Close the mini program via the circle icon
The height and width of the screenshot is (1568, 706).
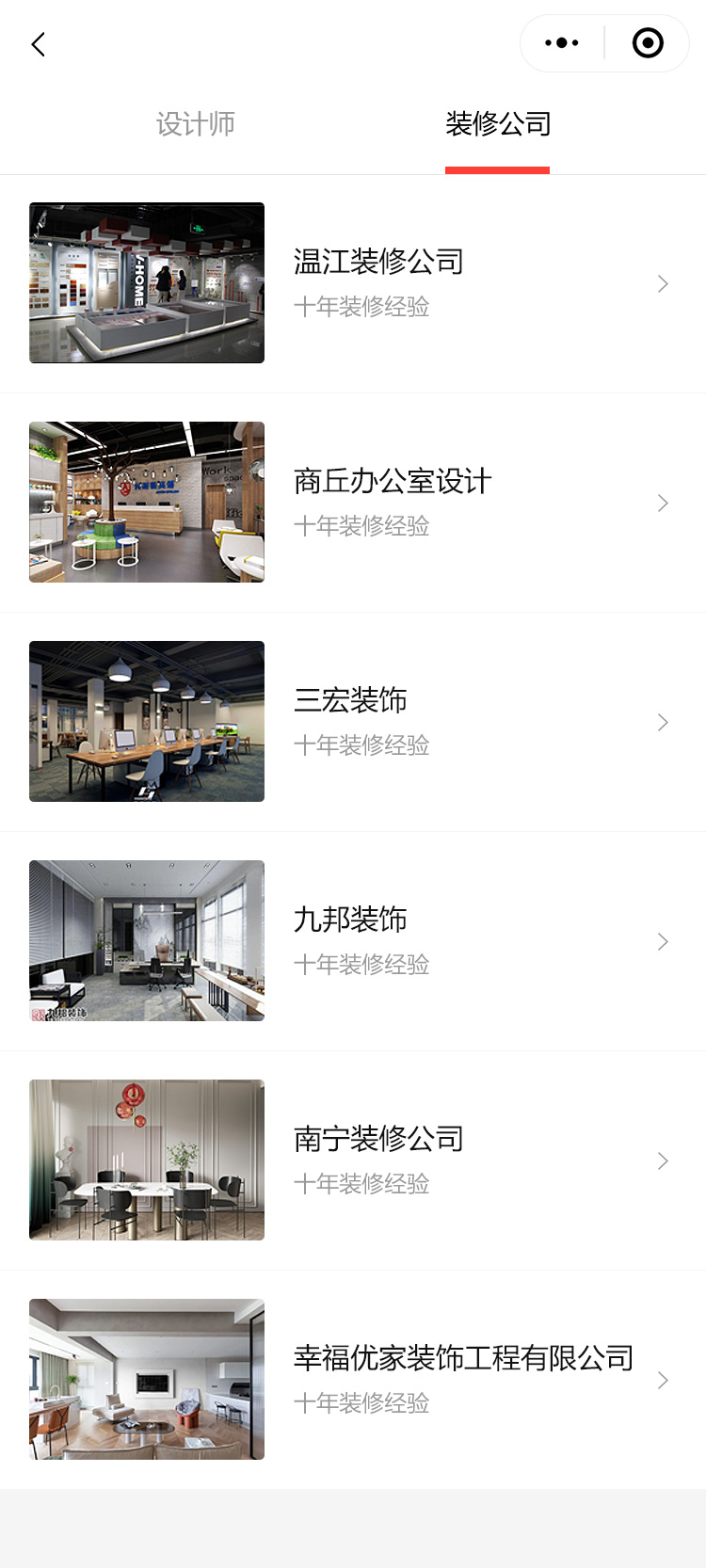(x=648, y=43)
